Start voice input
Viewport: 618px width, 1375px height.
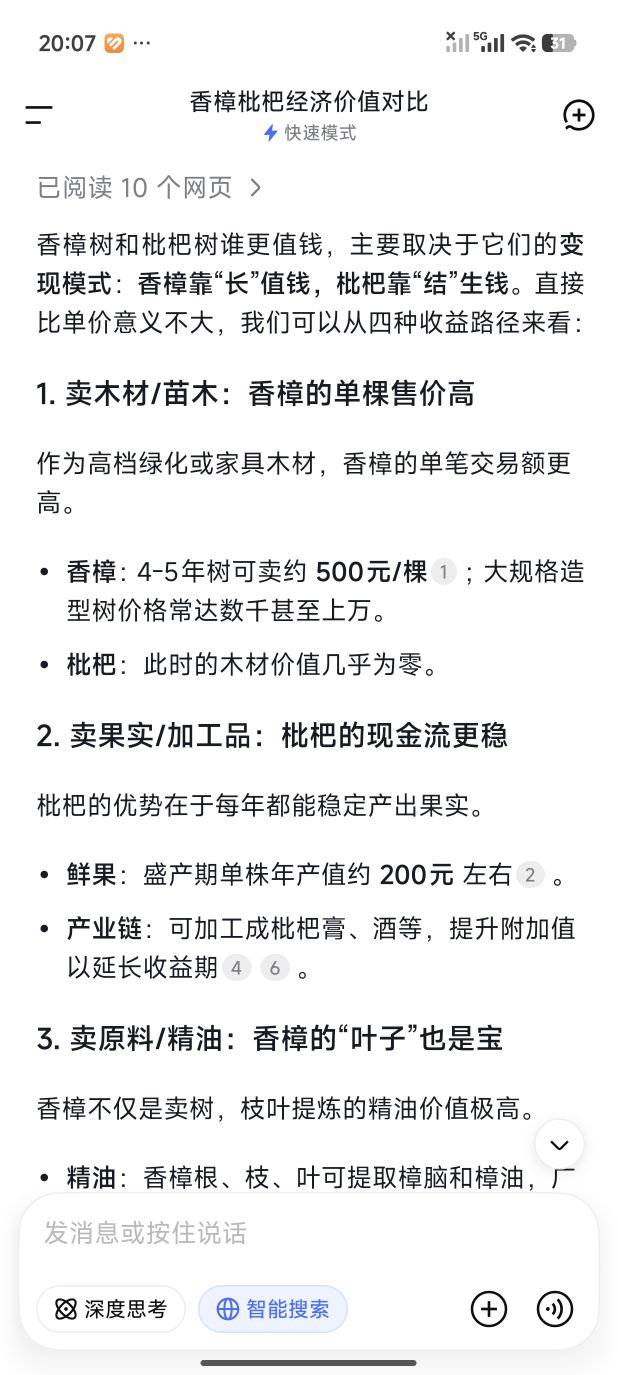[555, 1309]
